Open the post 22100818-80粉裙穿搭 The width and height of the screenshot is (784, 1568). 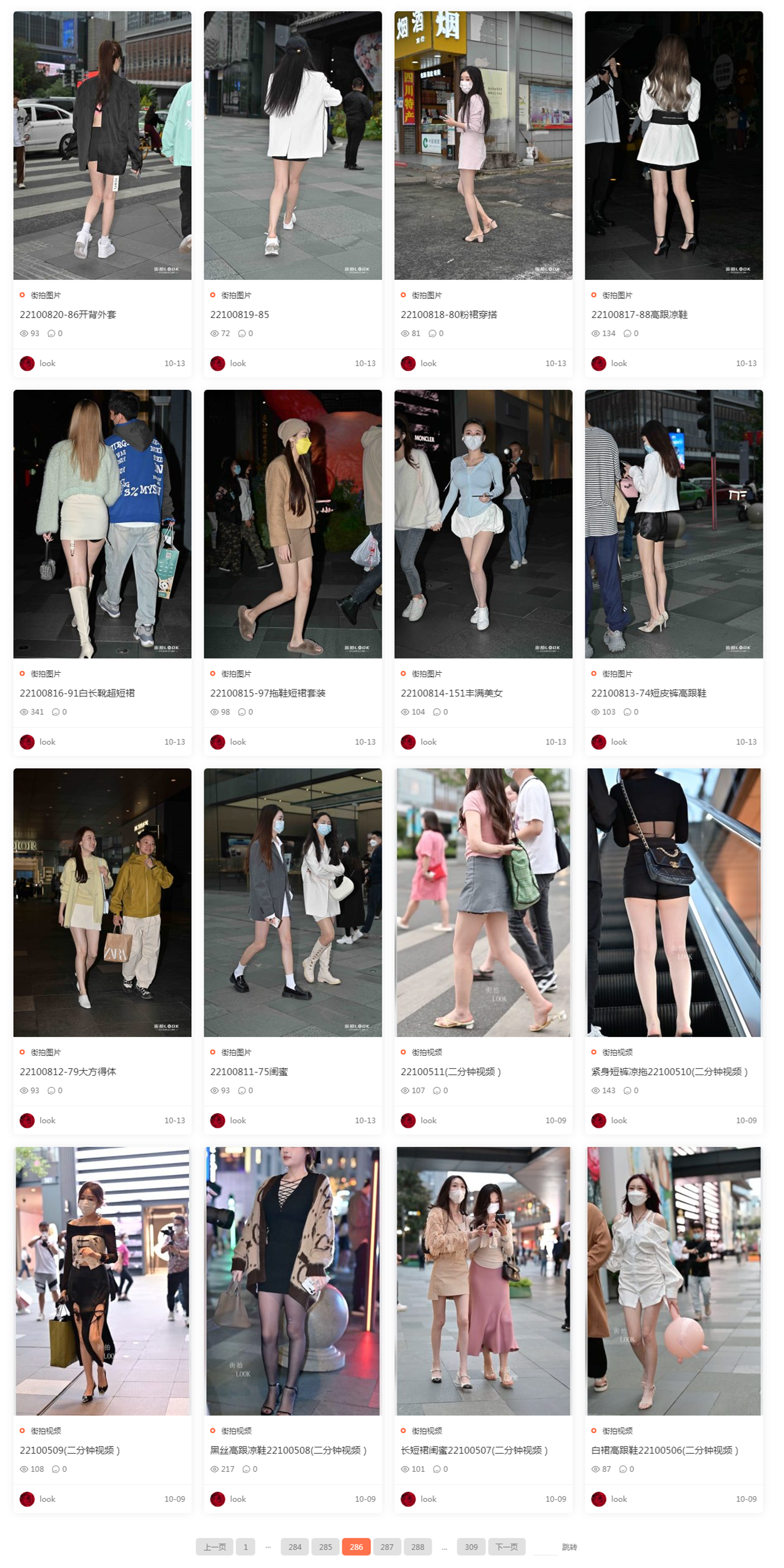coord(449,314)
